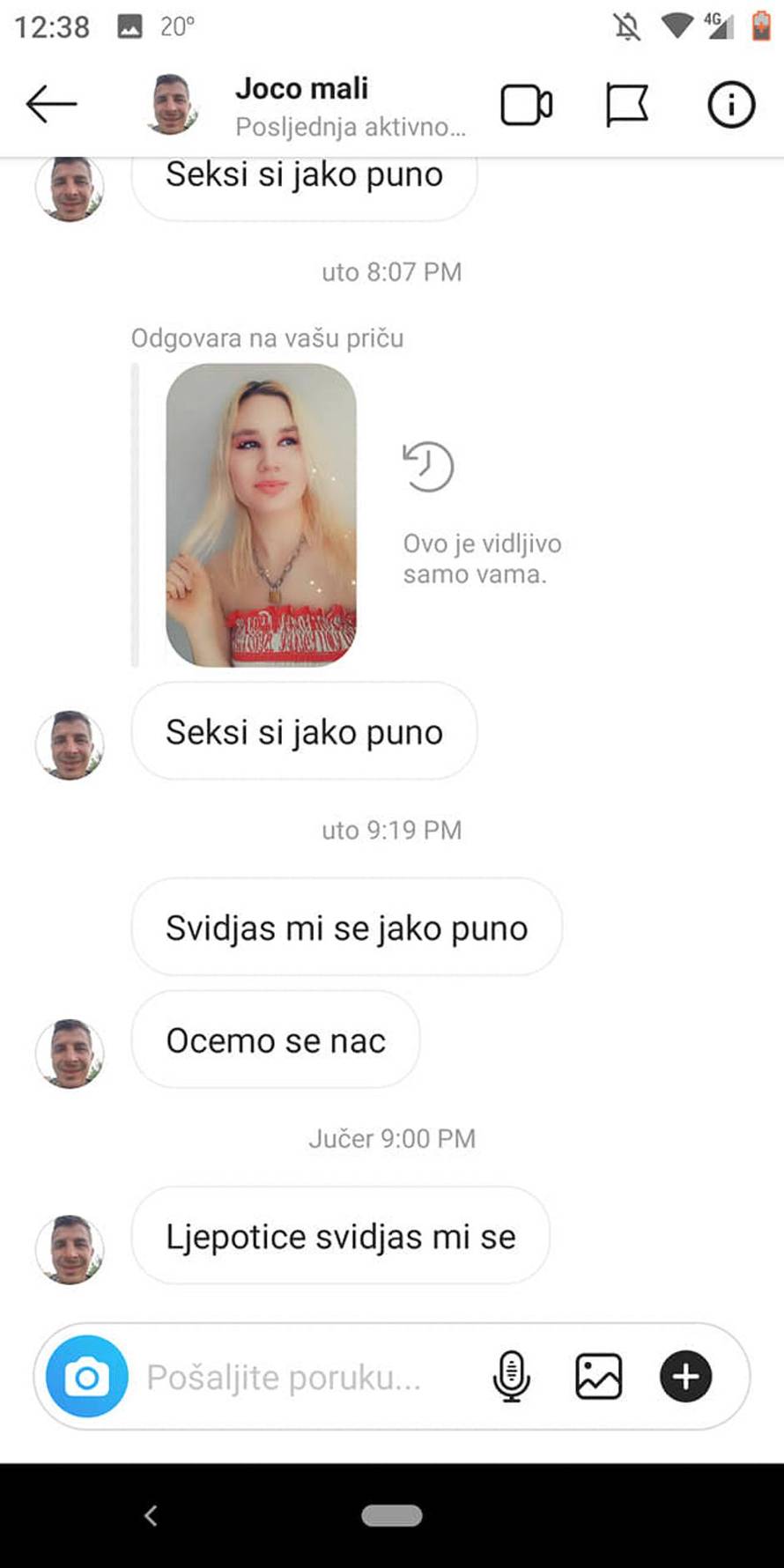Open conversation details via the info icon
The image size is (784, 1568).
coord(729,103)
